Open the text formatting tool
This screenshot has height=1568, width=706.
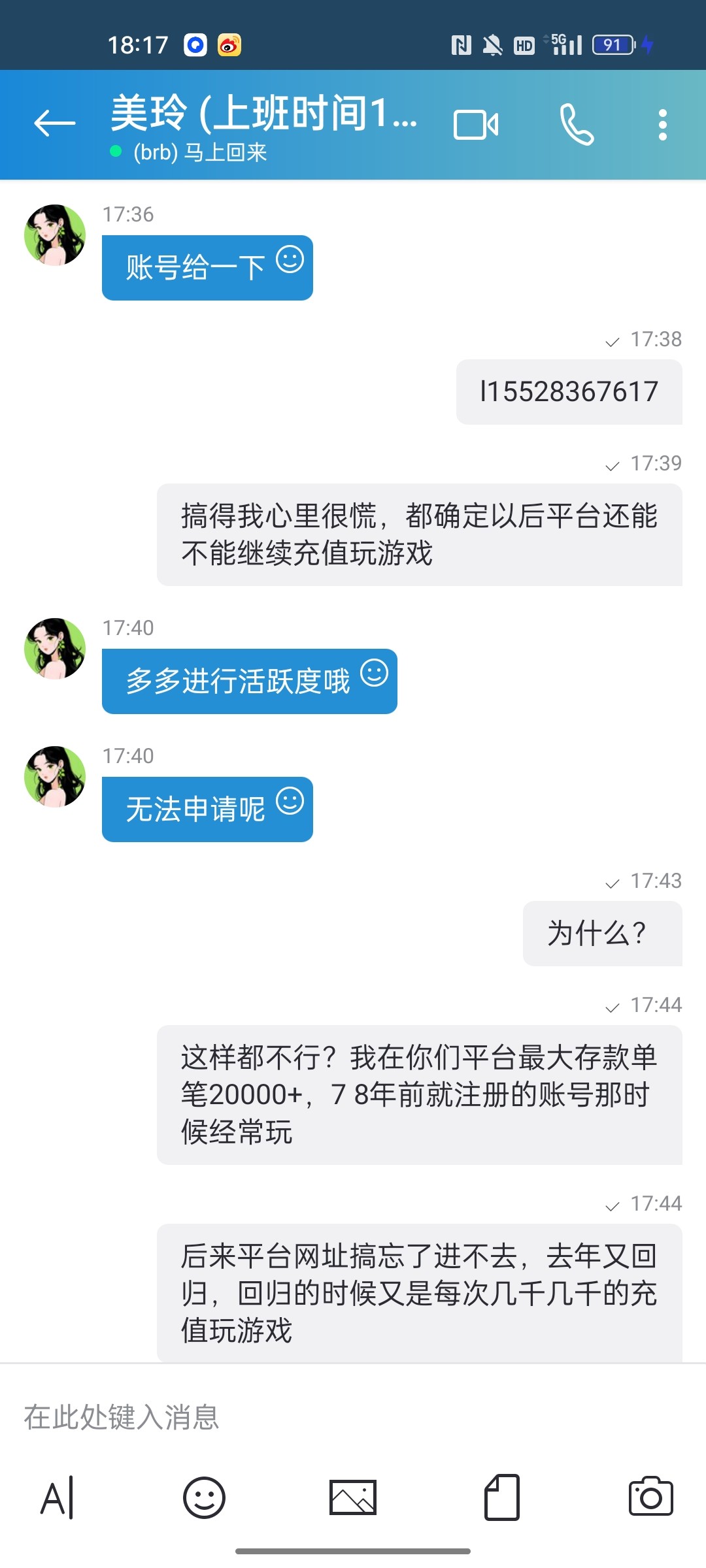[x=57, y=1497]
